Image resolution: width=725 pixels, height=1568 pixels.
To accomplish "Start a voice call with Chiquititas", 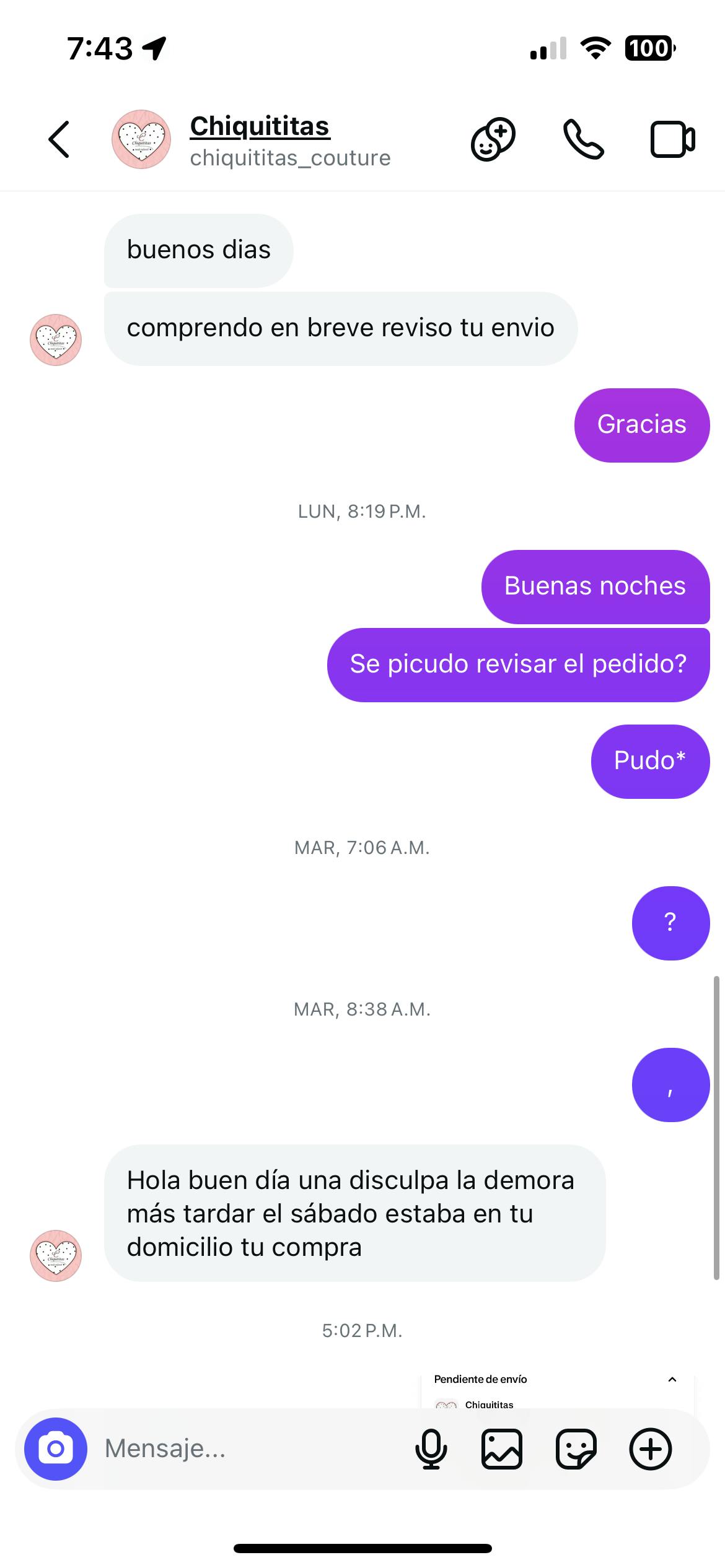I will coord(582,139).
